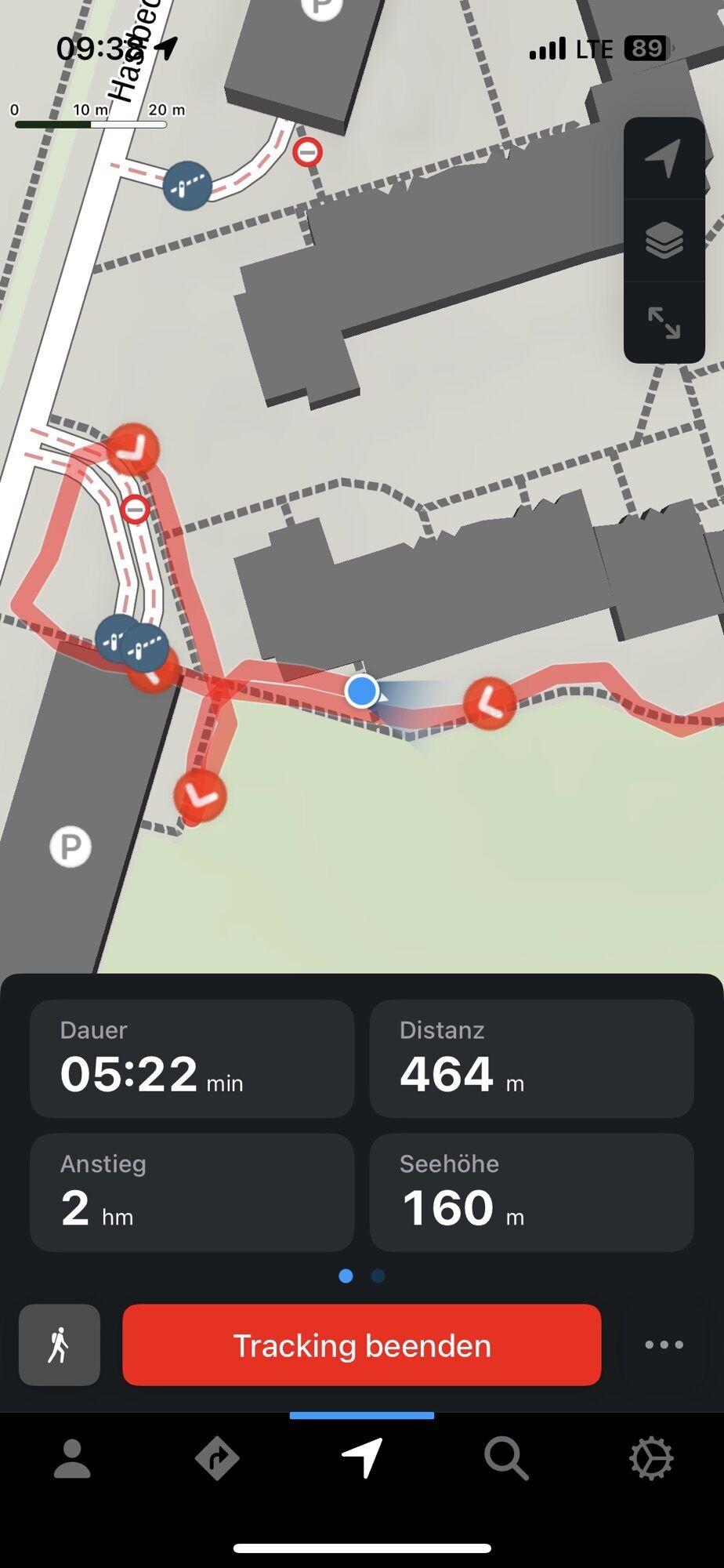
Task: Select the Distanz statistic card
Action: pos(531,1058)
